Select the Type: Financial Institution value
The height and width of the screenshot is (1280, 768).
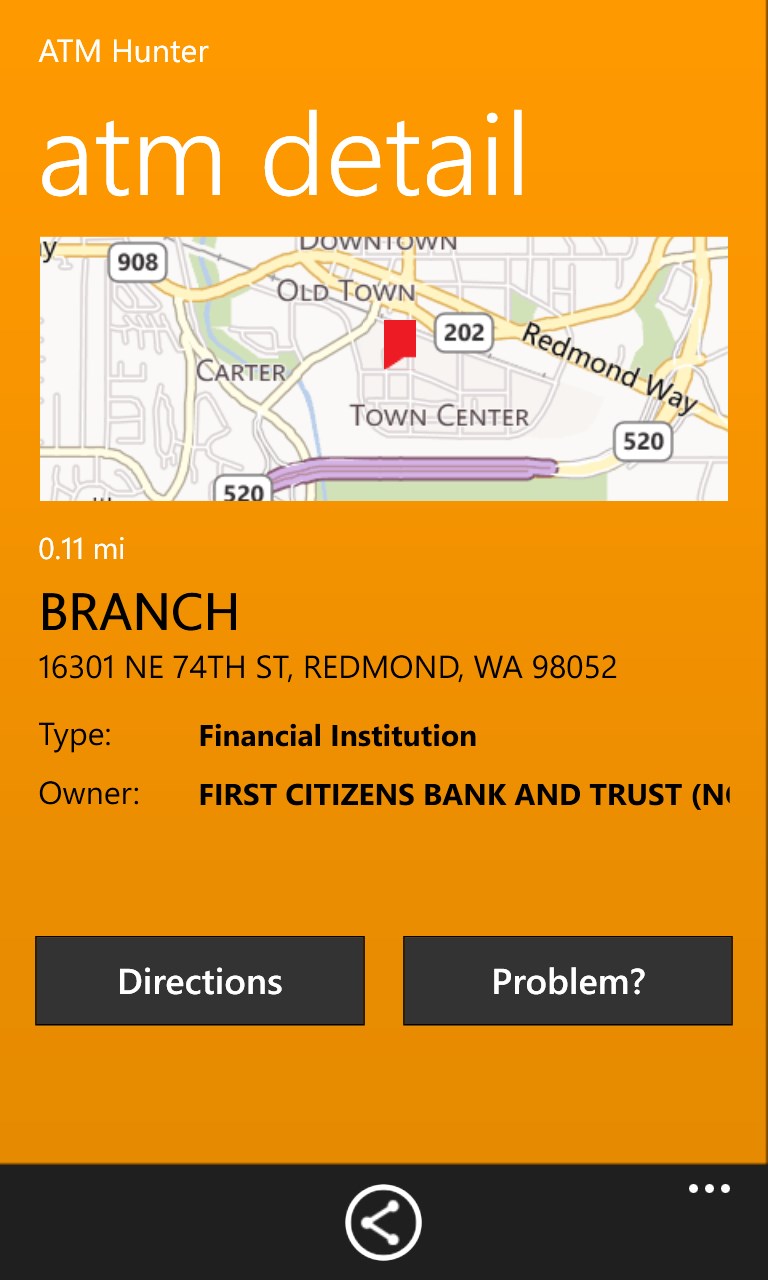[338, 736]
